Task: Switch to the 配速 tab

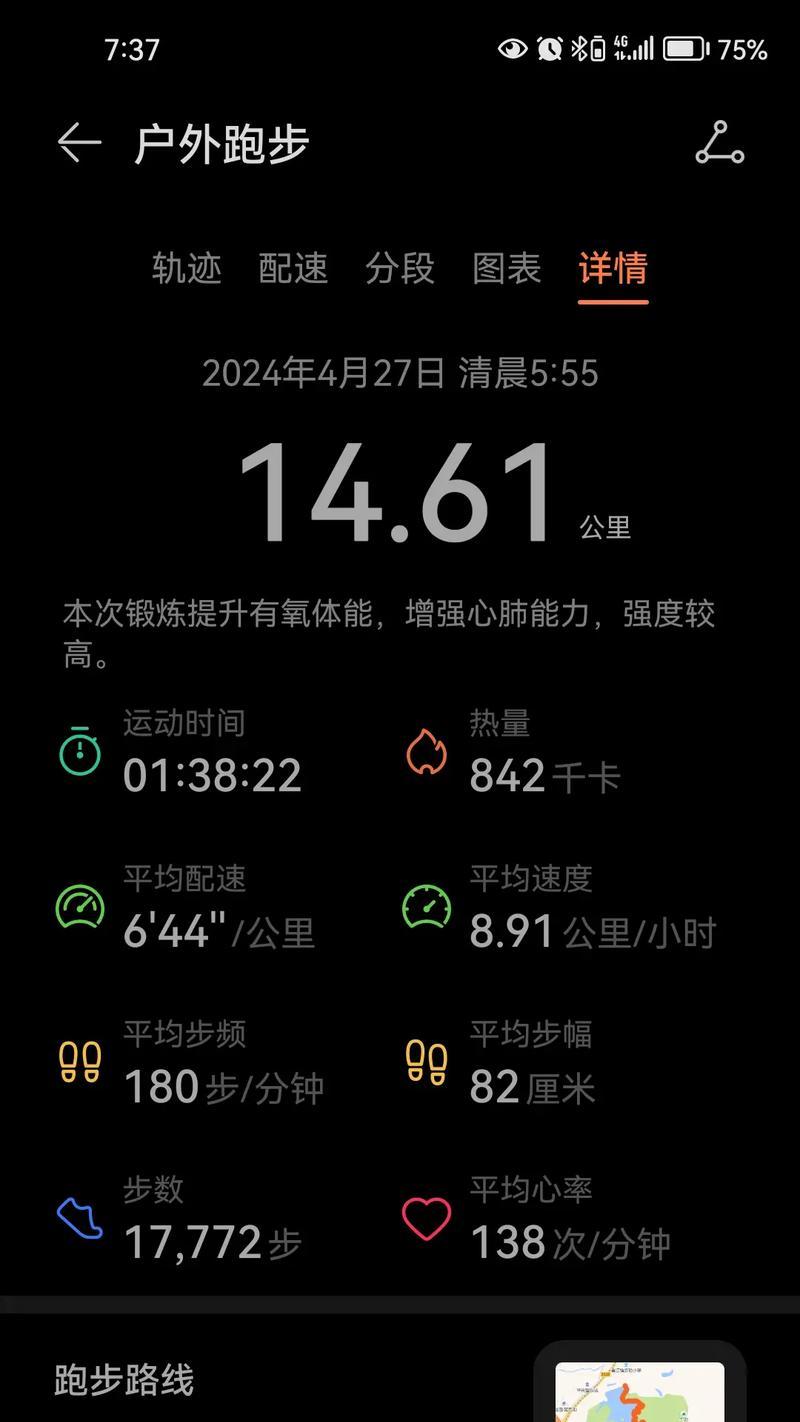Action: coord(293,268)
